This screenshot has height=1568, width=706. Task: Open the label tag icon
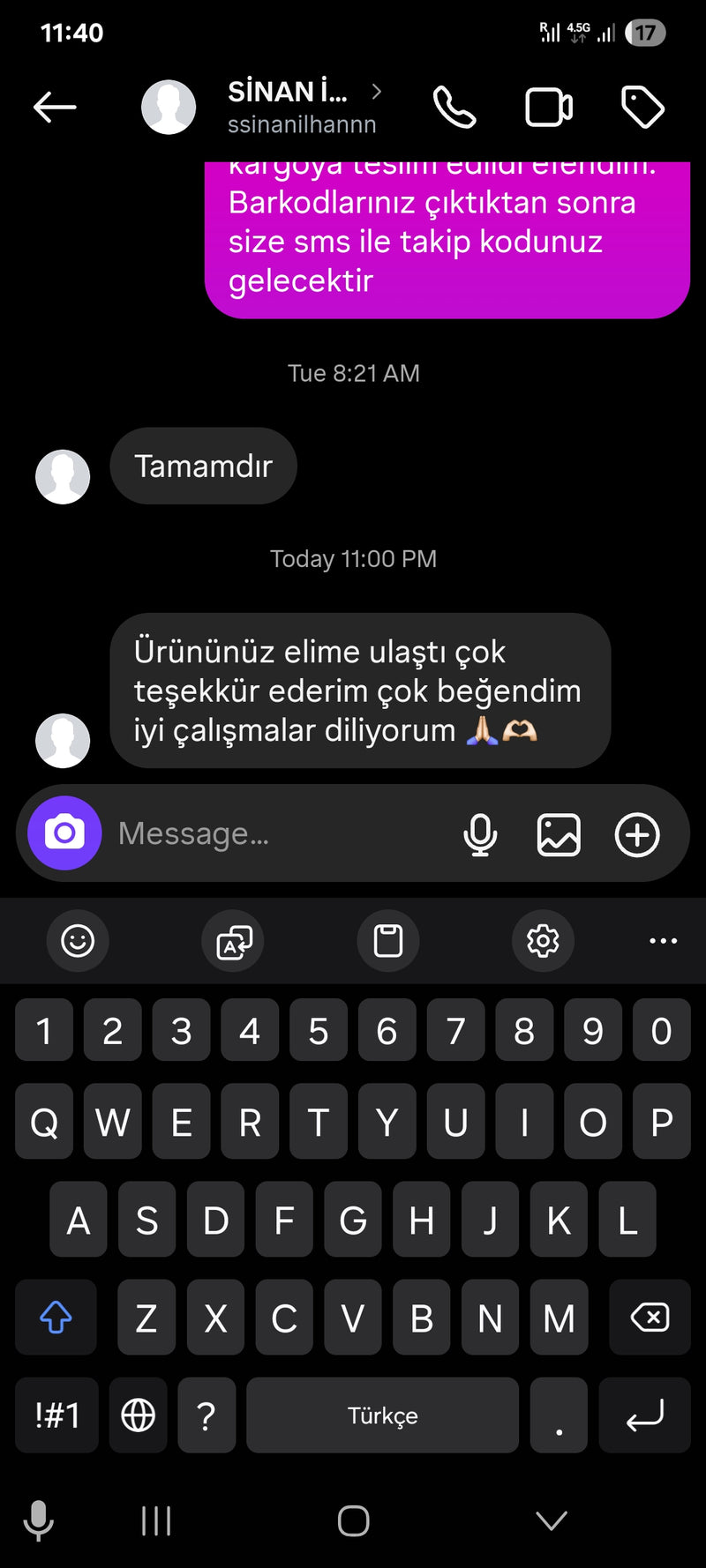pos(642,108)
